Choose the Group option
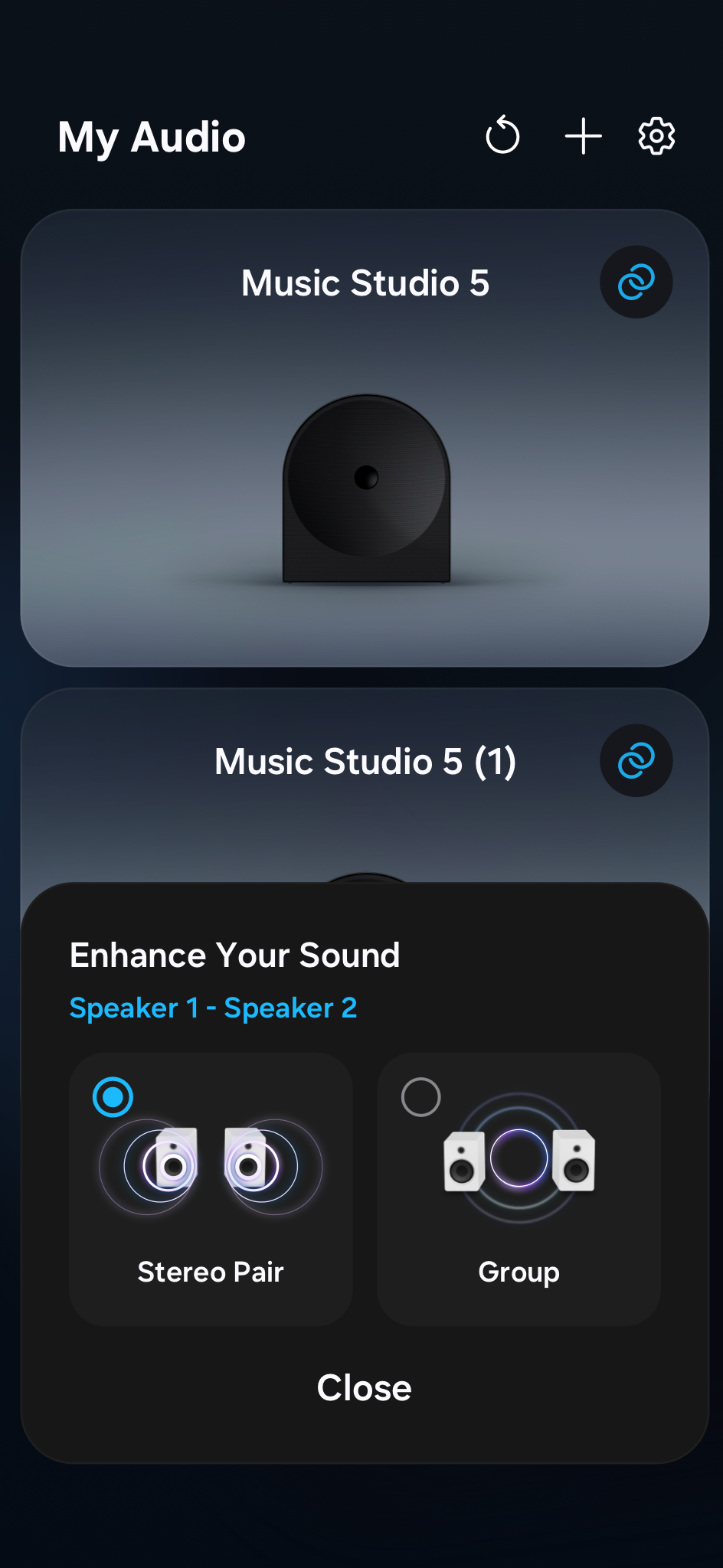 [519, 1188]
